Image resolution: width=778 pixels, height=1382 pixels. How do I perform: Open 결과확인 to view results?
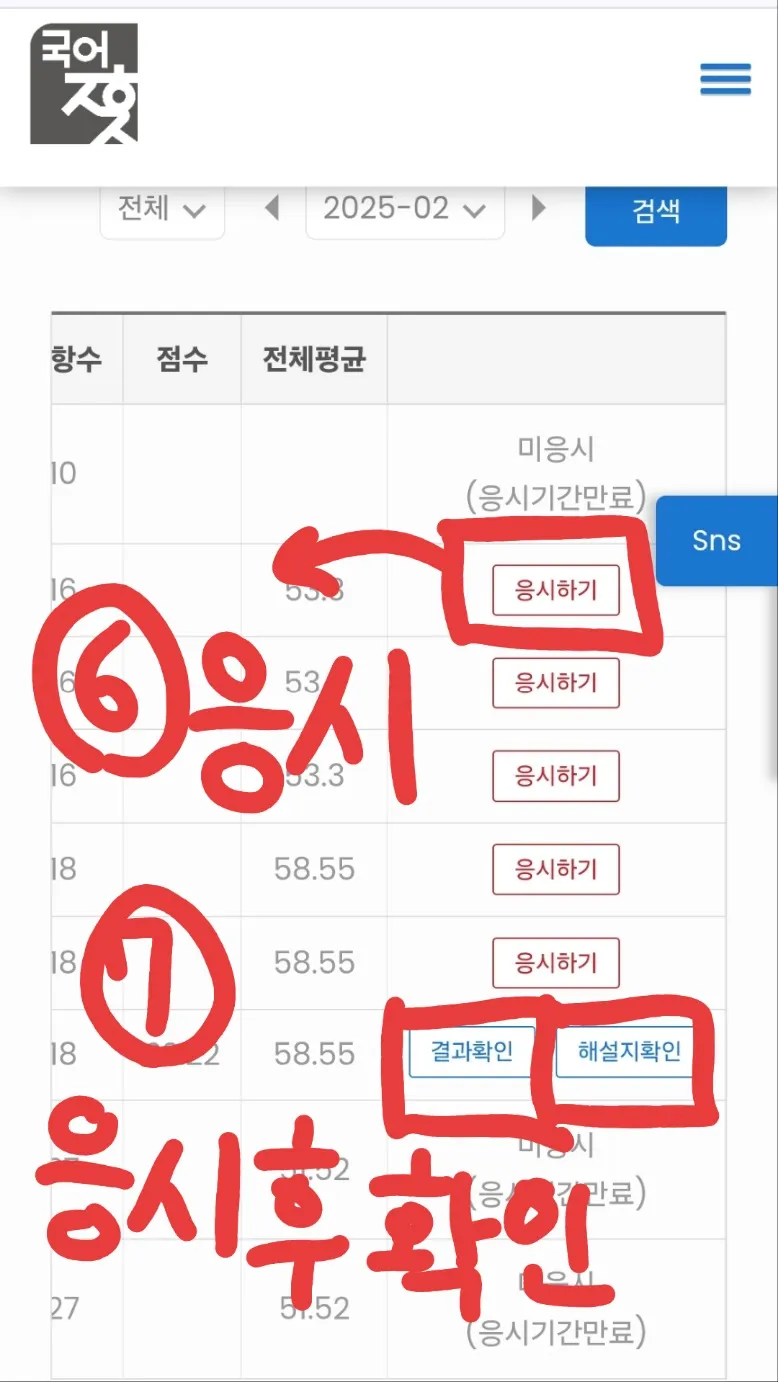(x=472, y=1051)
